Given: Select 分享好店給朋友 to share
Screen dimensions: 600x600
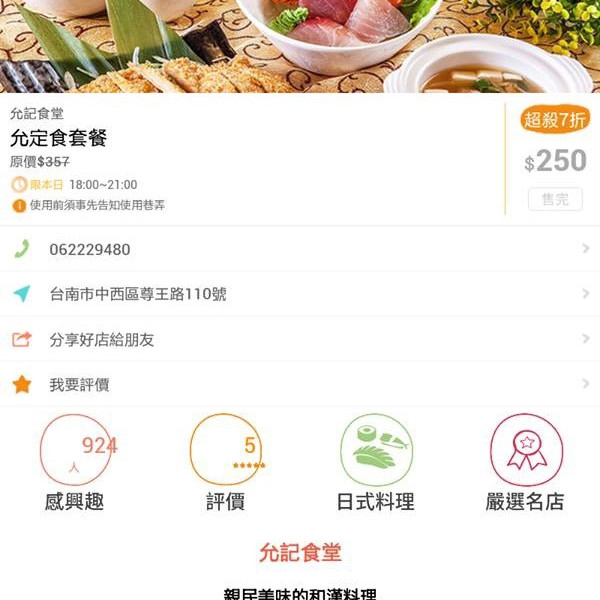Looking at the screenshot, I should [300, 339].
